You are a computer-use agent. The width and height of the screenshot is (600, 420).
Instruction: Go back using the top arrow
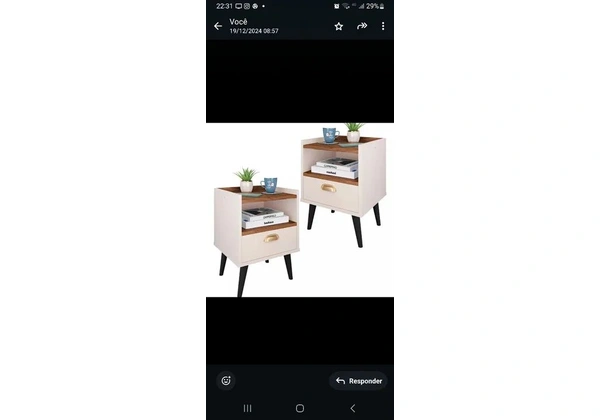pos(218,26)
